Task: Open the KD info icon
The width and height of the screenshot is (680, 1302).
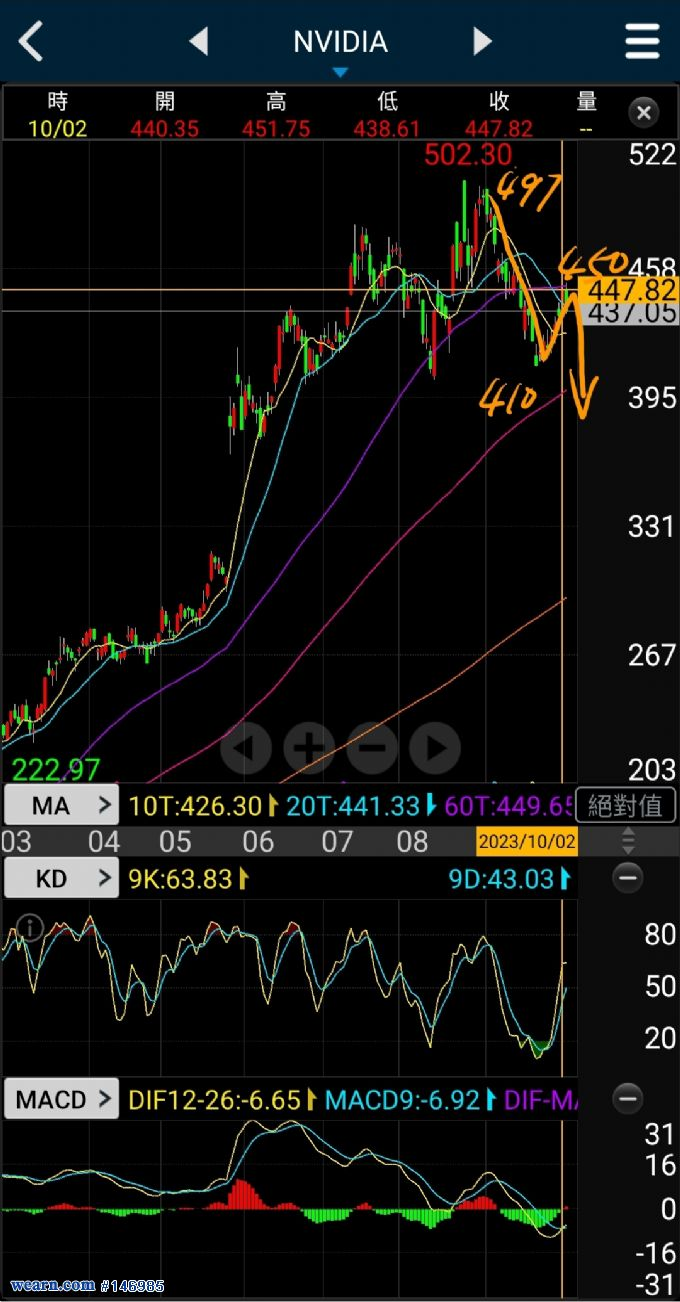Action: click(30, 928)
